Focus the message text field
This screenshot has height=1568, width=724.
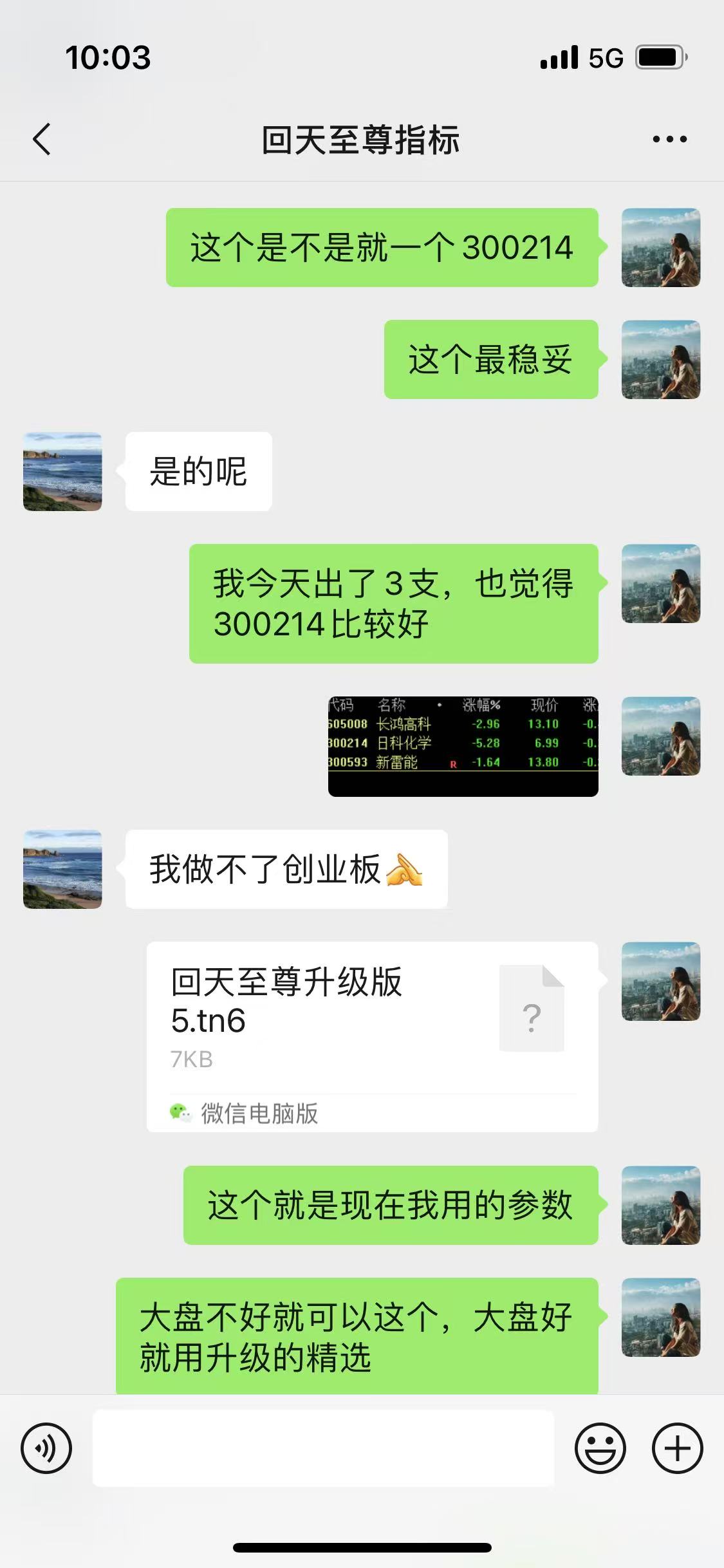[323, 1448]
